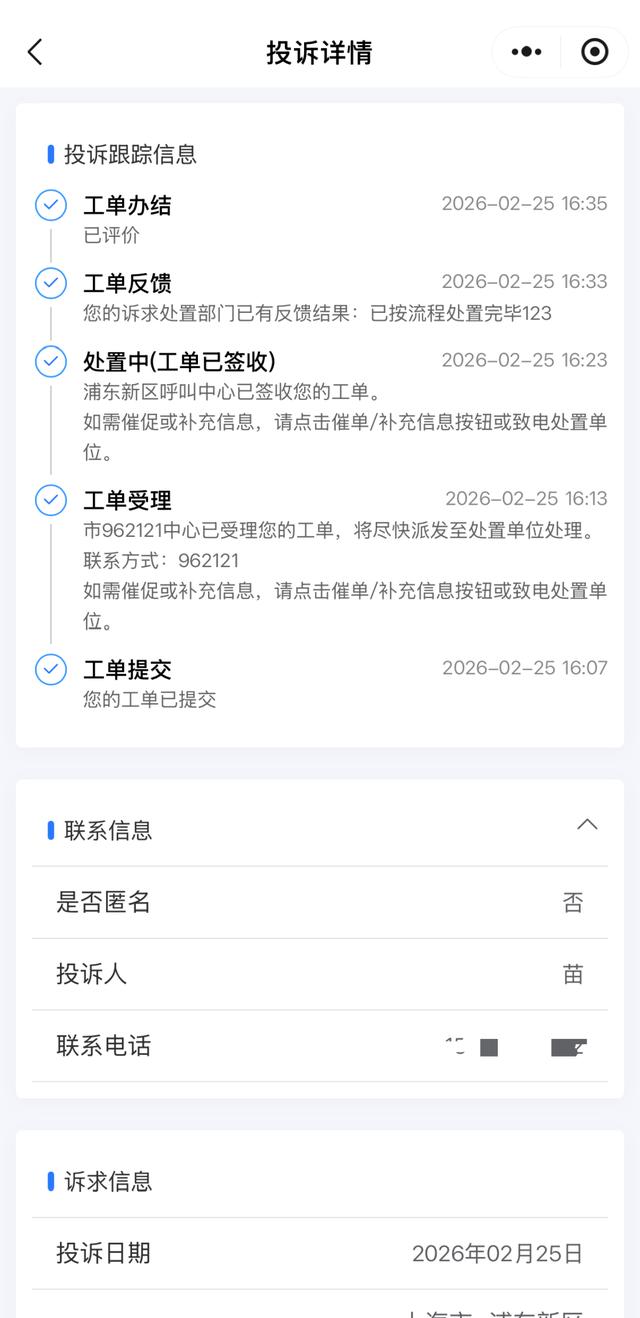Open the mini program's three-dot menu
Screen dimensions: 640x1318
[526, 52]
